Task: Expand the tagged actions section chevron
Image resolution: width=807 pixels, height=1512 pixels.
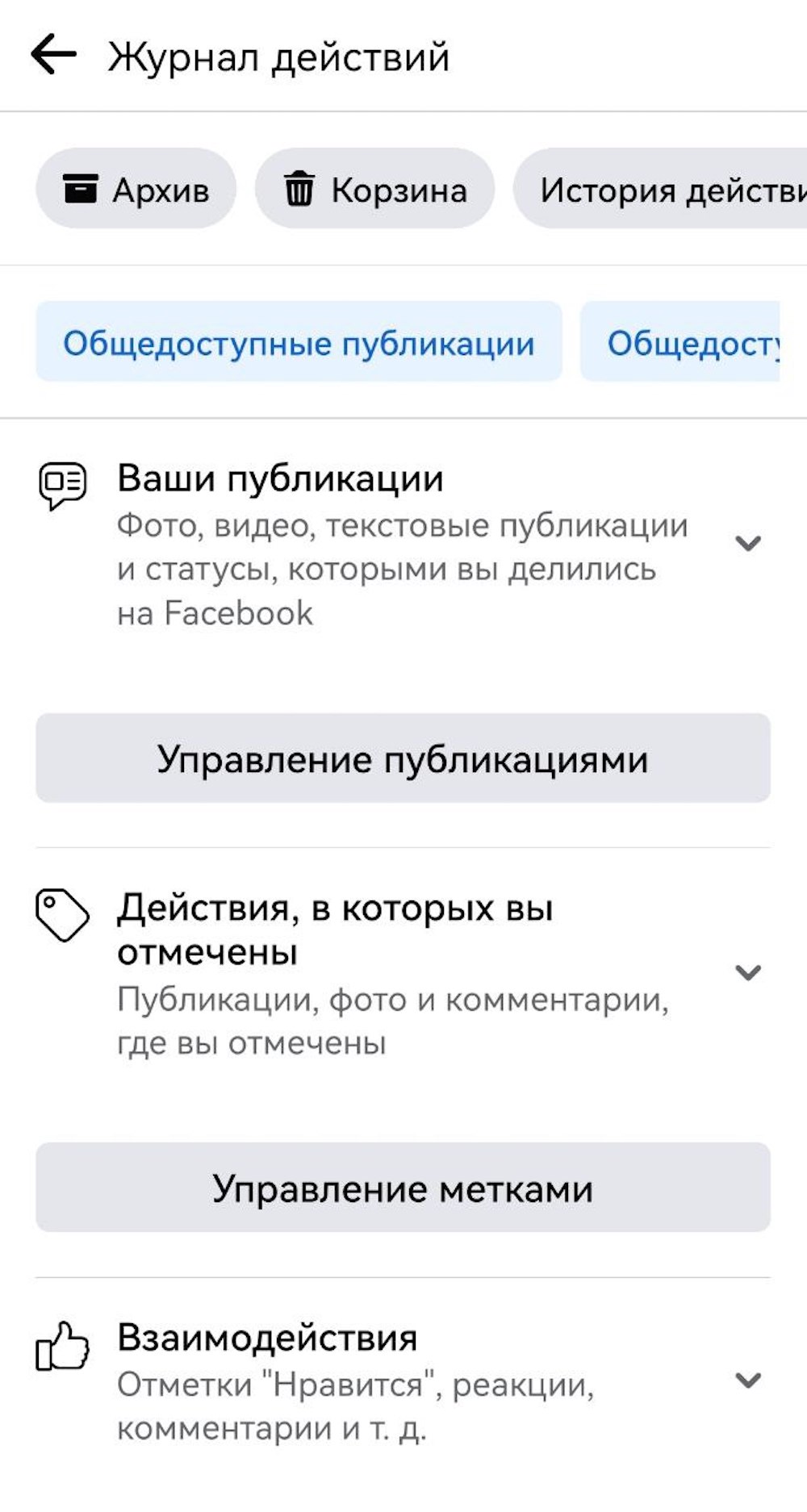Action: pyautogui.click(x=747, y=967)
